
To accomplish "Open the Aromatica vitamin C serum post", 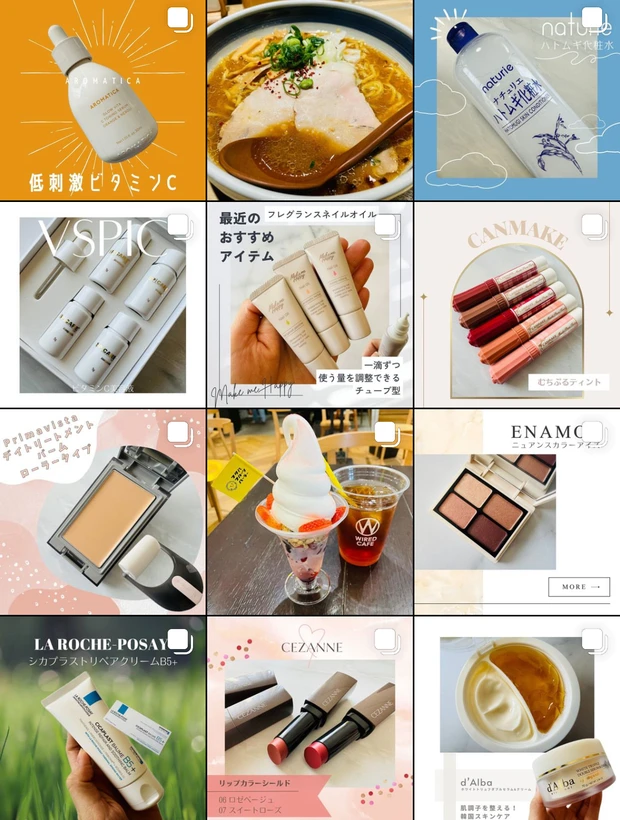I will pos(102,100).
